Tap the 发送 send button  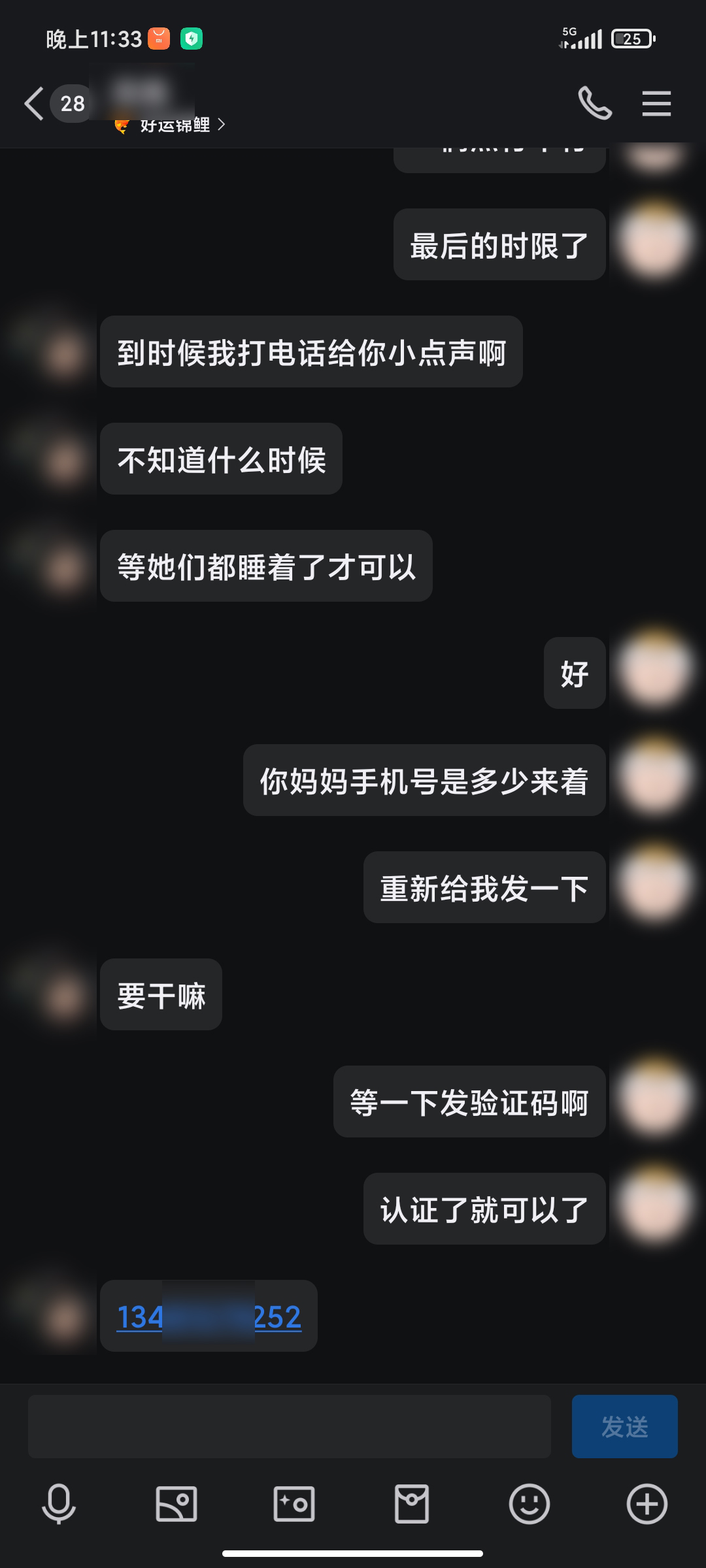[x=624, y=1427]
